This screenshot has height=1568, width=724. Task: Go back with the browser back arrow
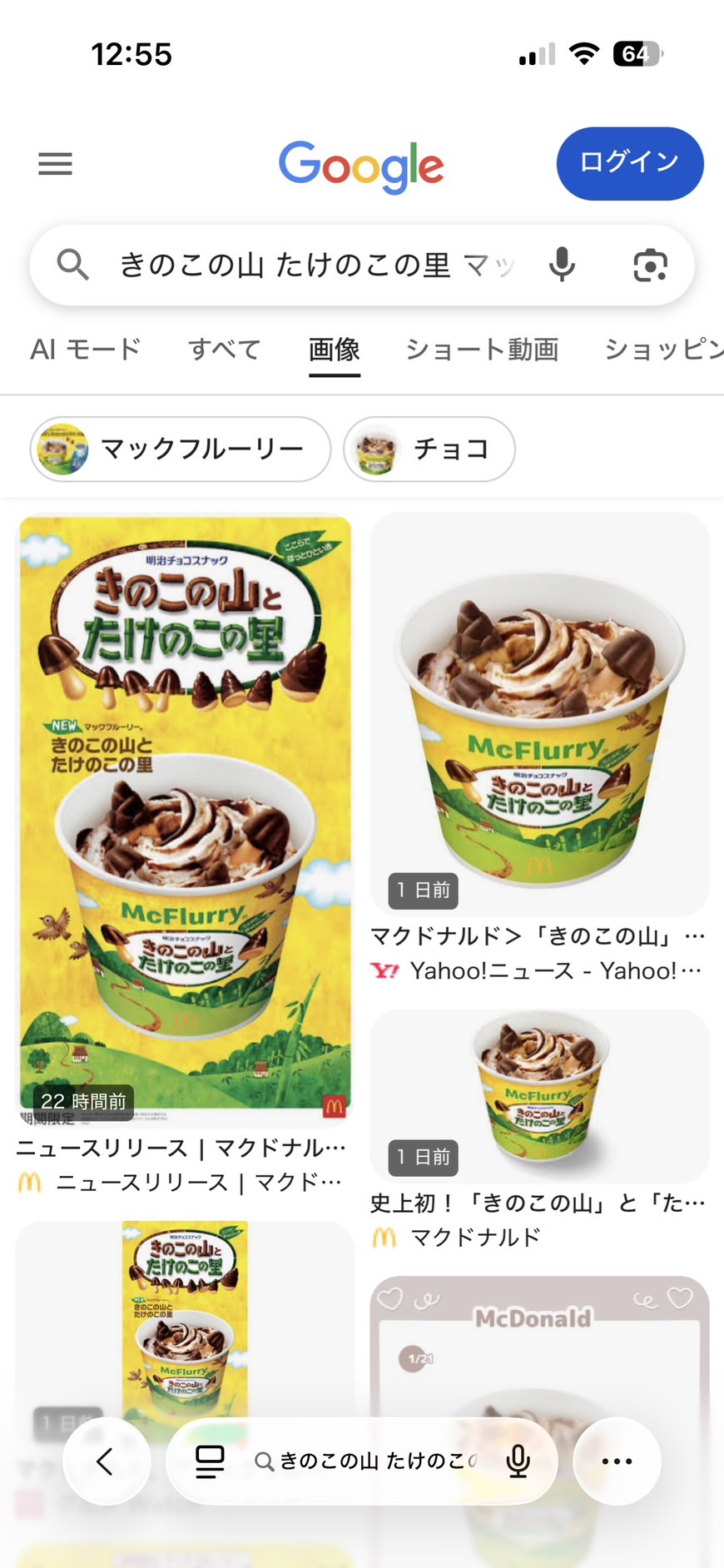[x=106, y=1461]
